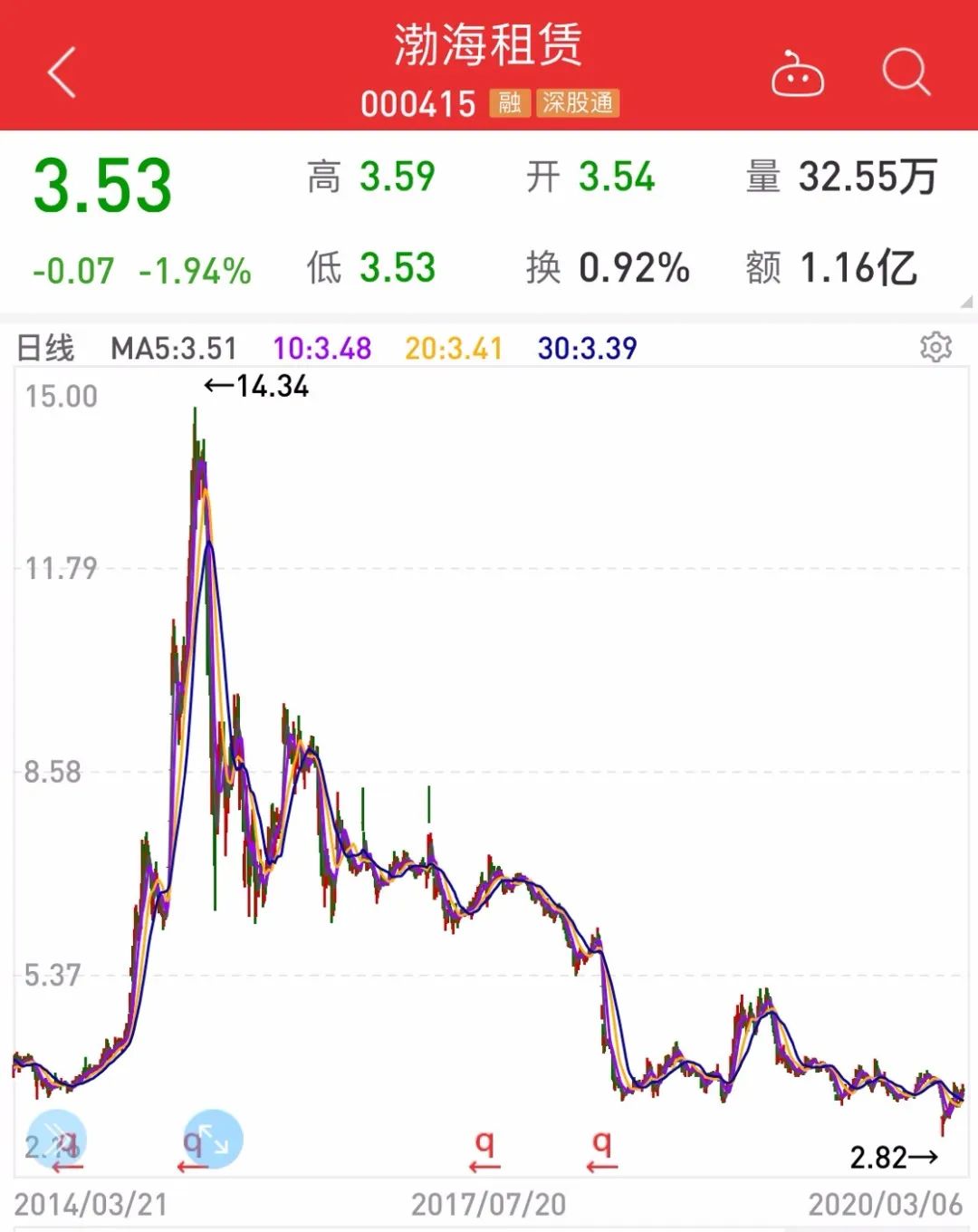Toggle the MA5 moving average label
Viewport: 978px width, 1232px height.
(x=173, y=346)
